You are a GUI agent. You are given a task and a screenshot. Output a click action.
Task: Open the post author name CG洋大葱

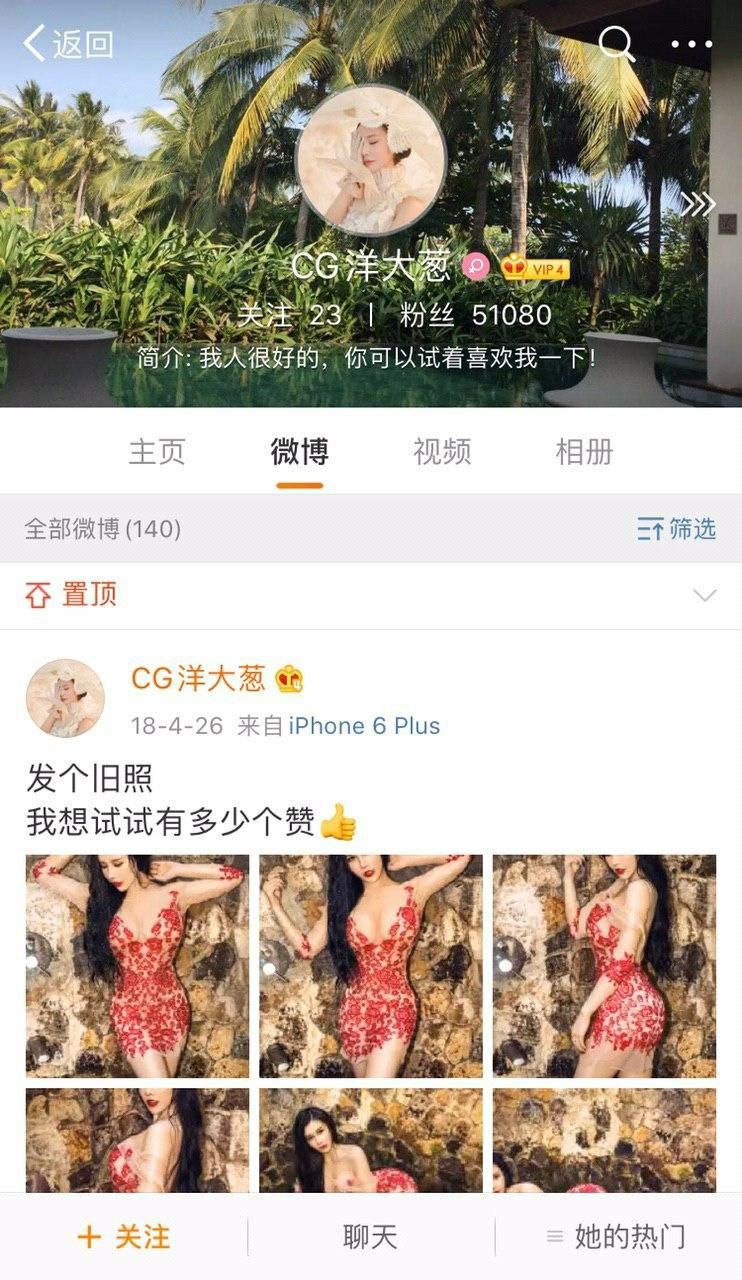tap(198, 679)
